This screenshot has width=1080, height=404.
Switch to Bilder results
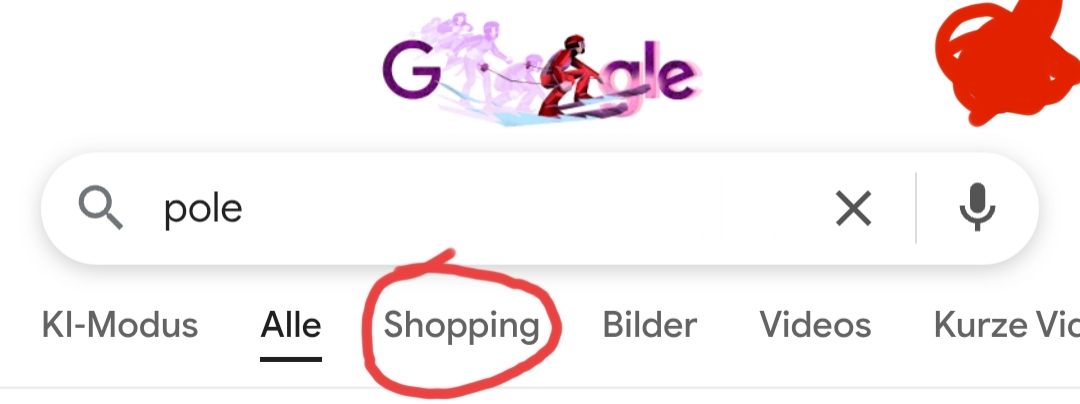[649, 325]
